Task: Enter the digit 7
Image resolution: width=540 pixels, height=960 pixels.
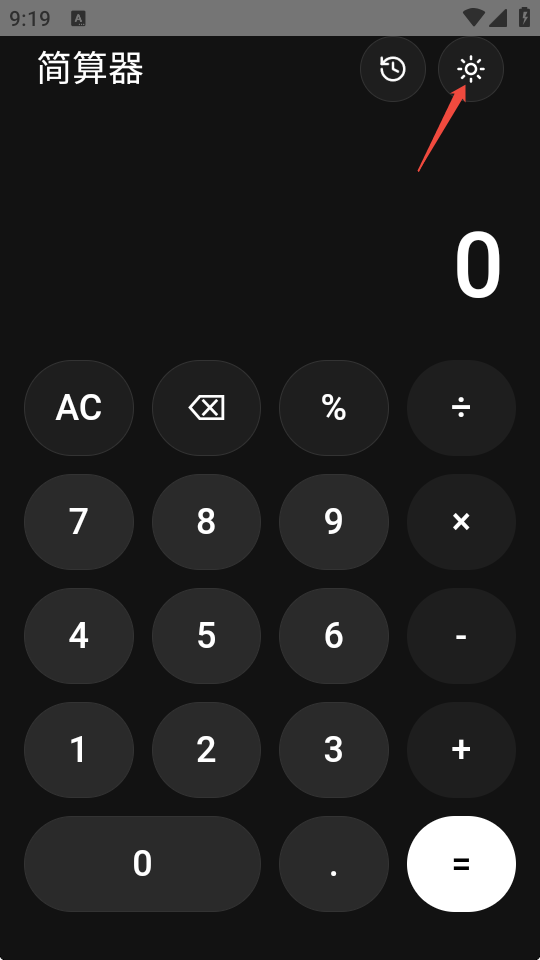Action: [x=79, y=522]
